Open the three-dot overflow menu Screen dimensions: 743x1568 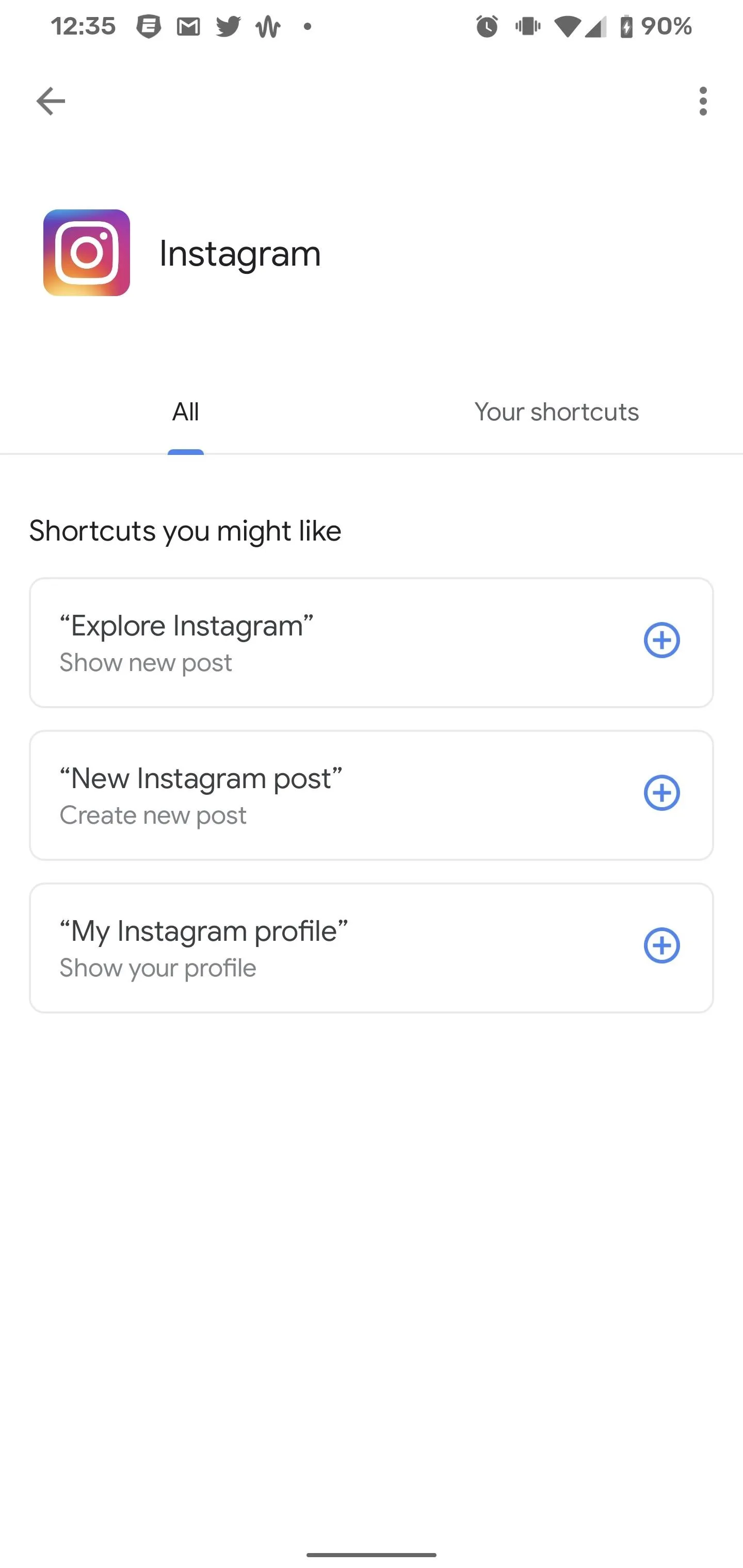703,101
